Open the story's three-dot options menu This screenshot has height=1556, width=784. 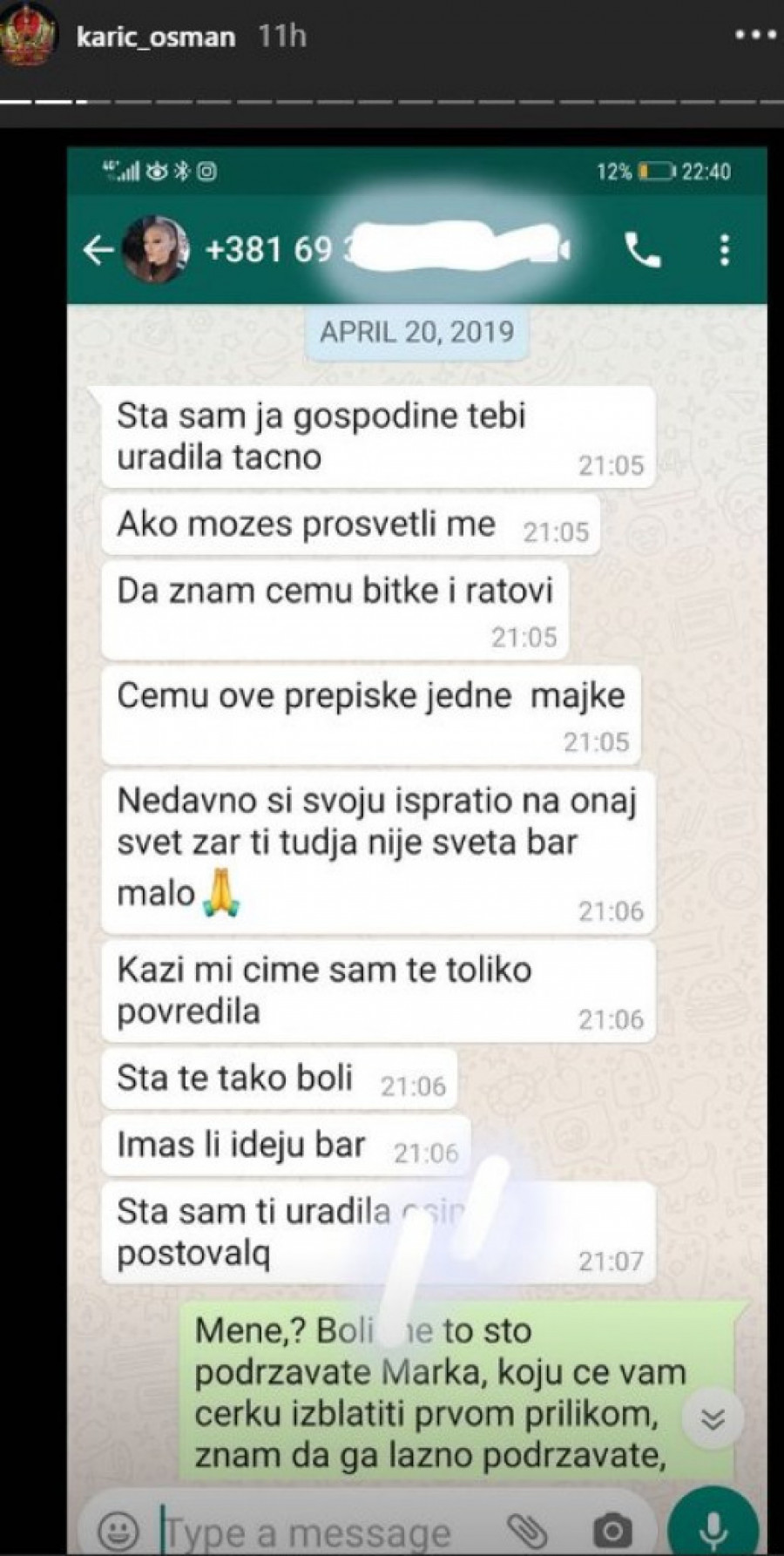pos(754,36)
